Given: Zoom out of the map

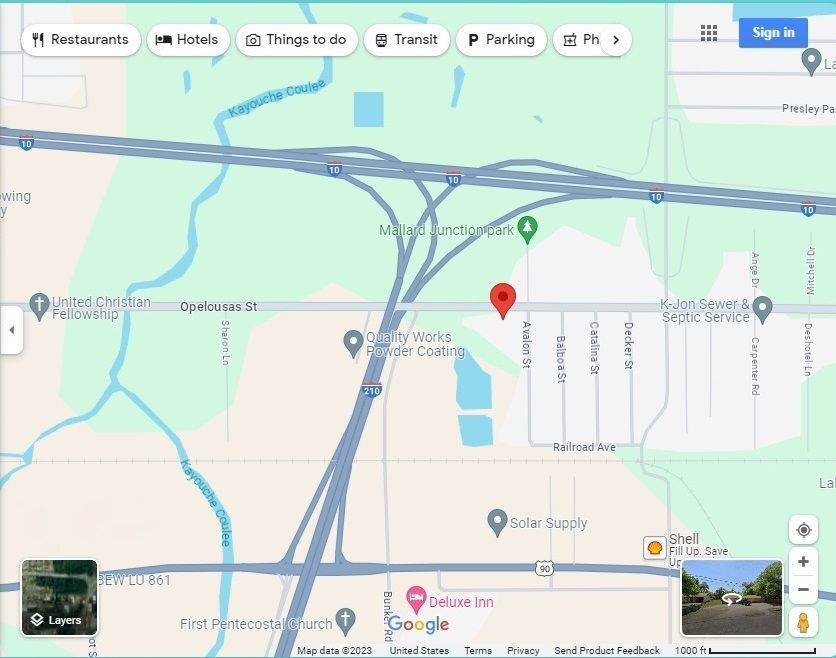Looking at the screenshot, I should pos(803,590).
